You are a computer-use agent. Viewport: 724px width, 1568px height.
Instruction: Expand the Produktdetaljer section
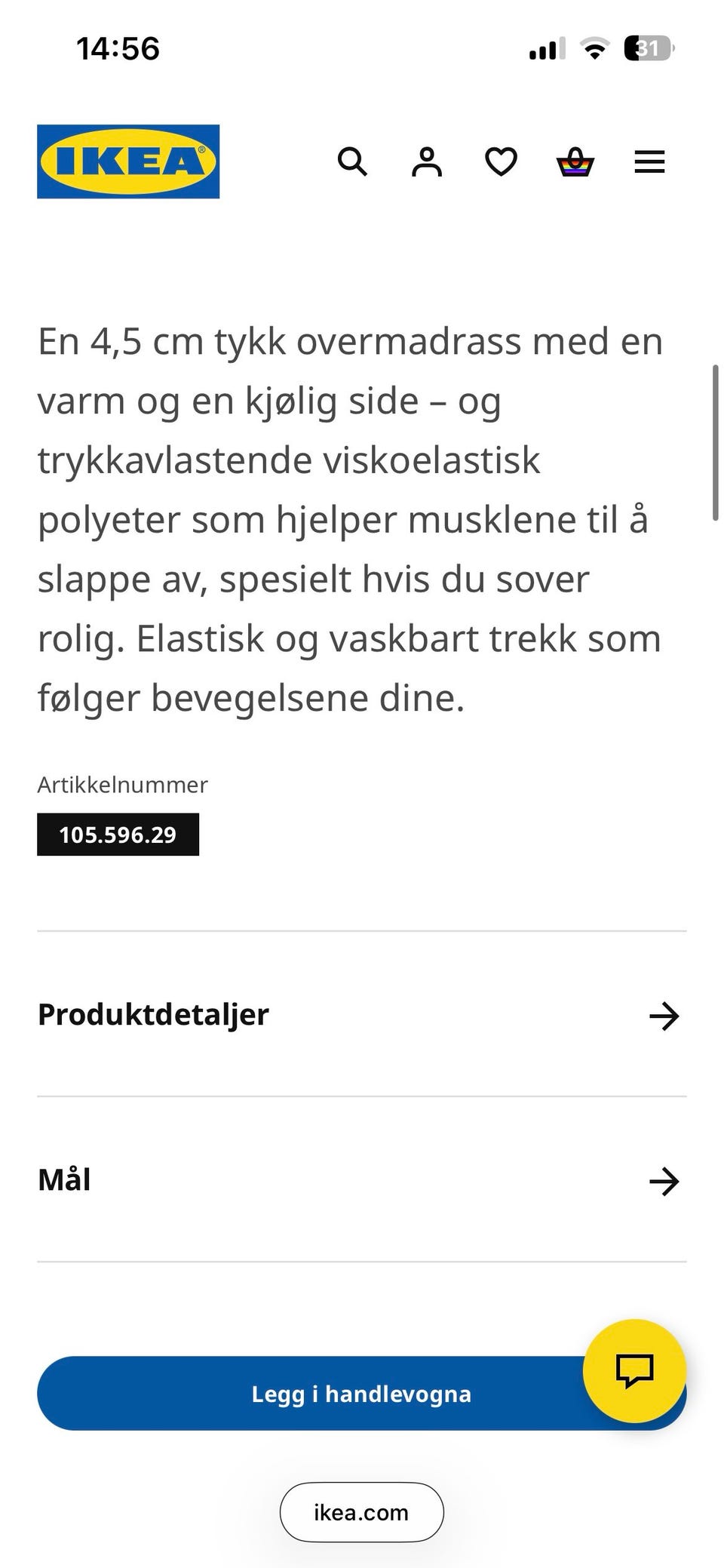(x=153, y=1015)
